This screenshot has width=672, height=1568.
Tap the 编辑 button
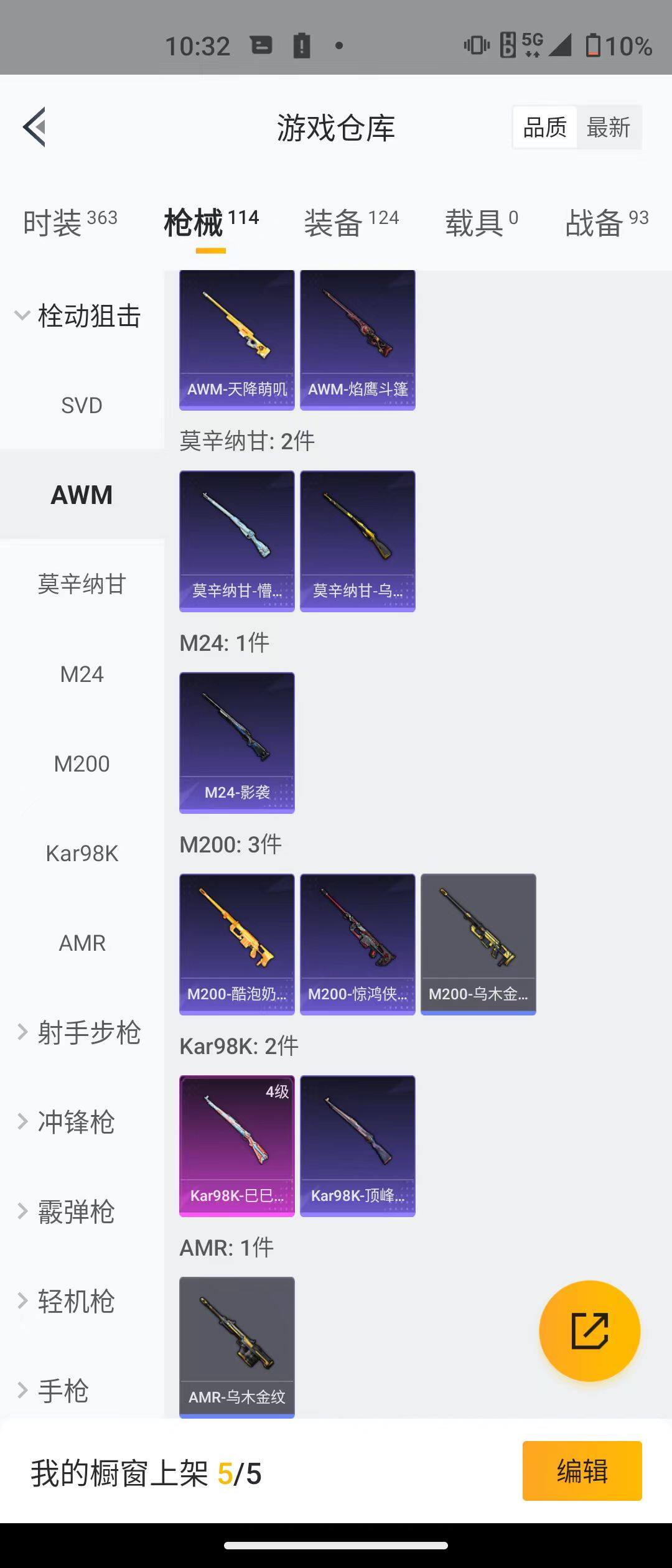pyautogui.click(x=582, y=1471)
